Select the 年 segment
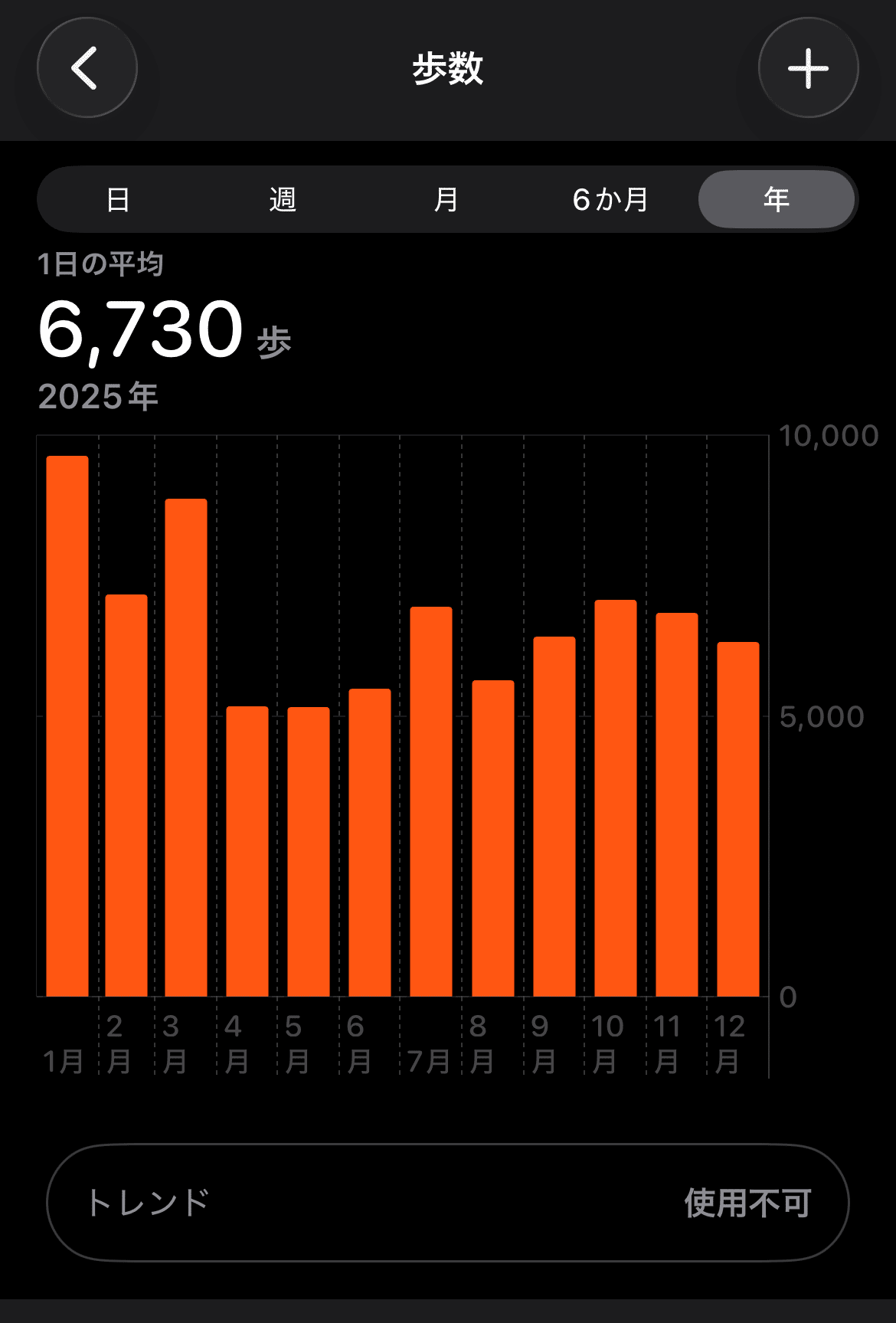Viewport: 896px width, 1323px height. point(776,200)
